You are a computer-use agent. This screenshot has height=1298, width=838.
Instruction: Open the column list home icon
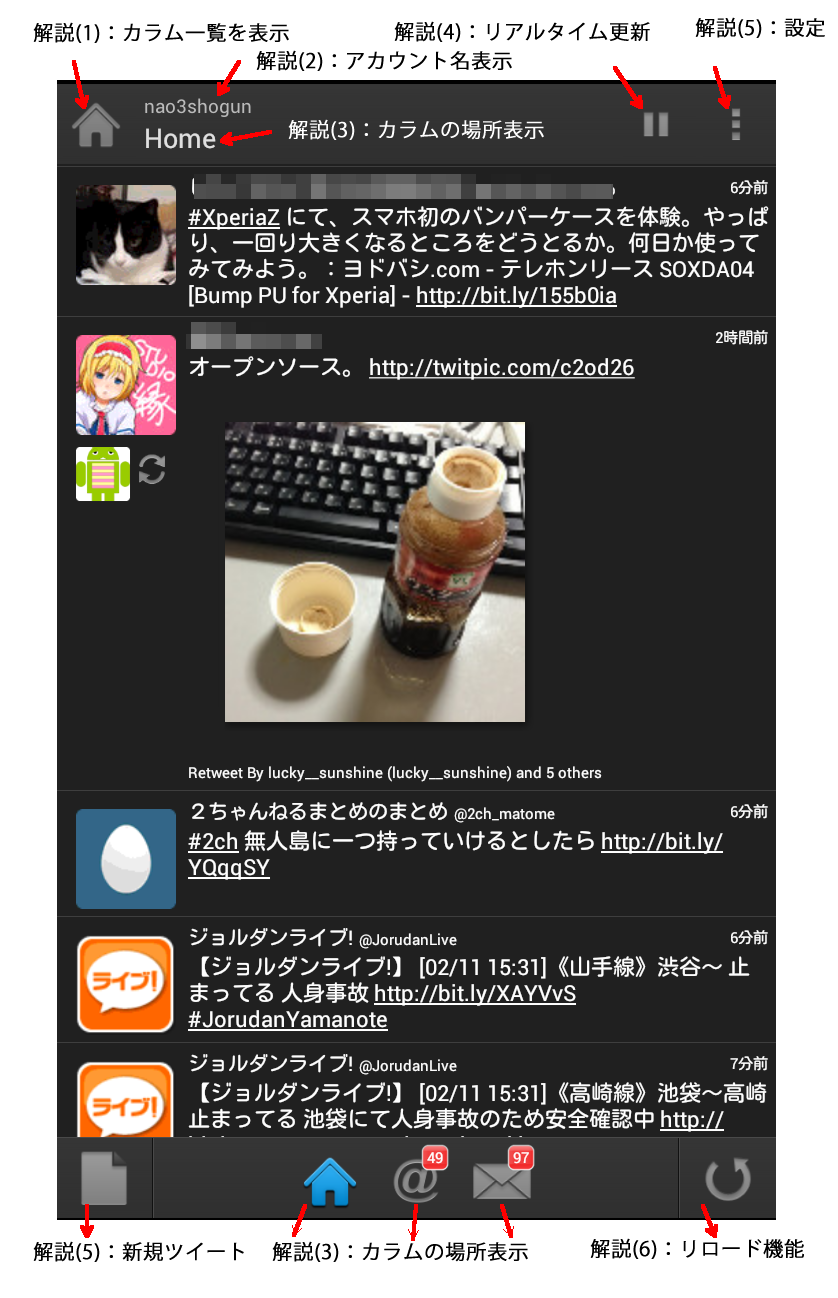point(96,125)
